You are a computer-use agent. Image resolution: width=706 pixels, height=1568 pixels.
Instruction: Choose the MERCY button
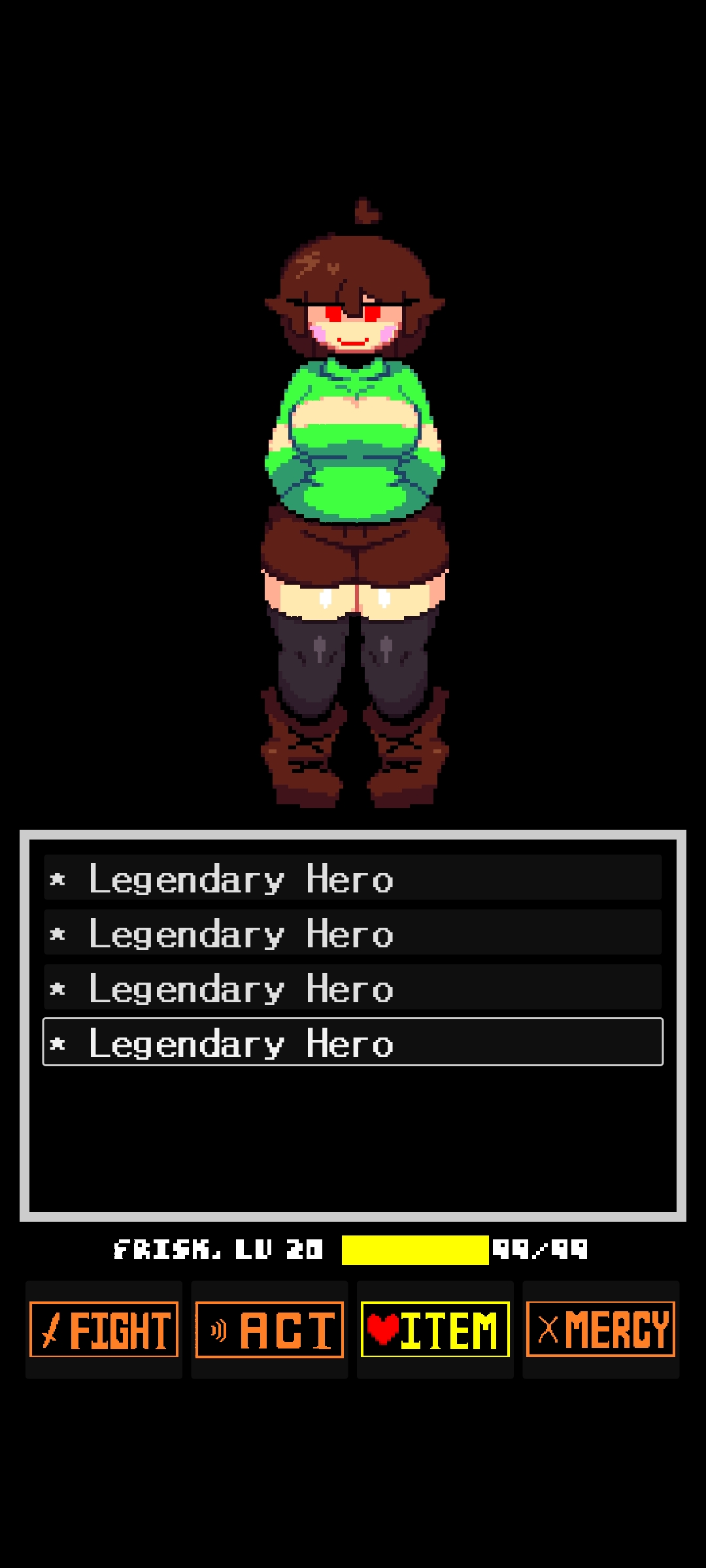coord(601,1330)
